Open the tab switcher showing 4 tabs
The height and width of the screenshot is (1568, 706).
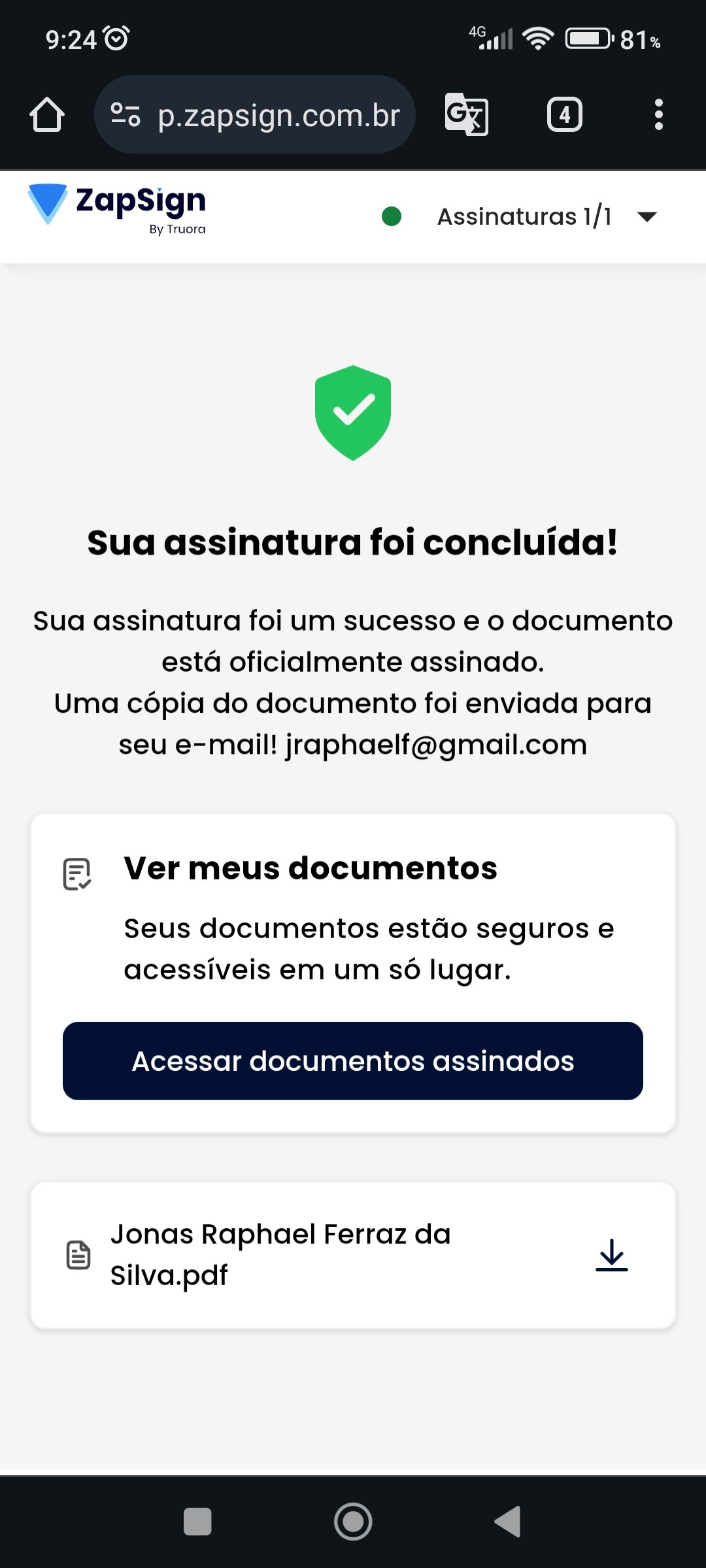564,115
